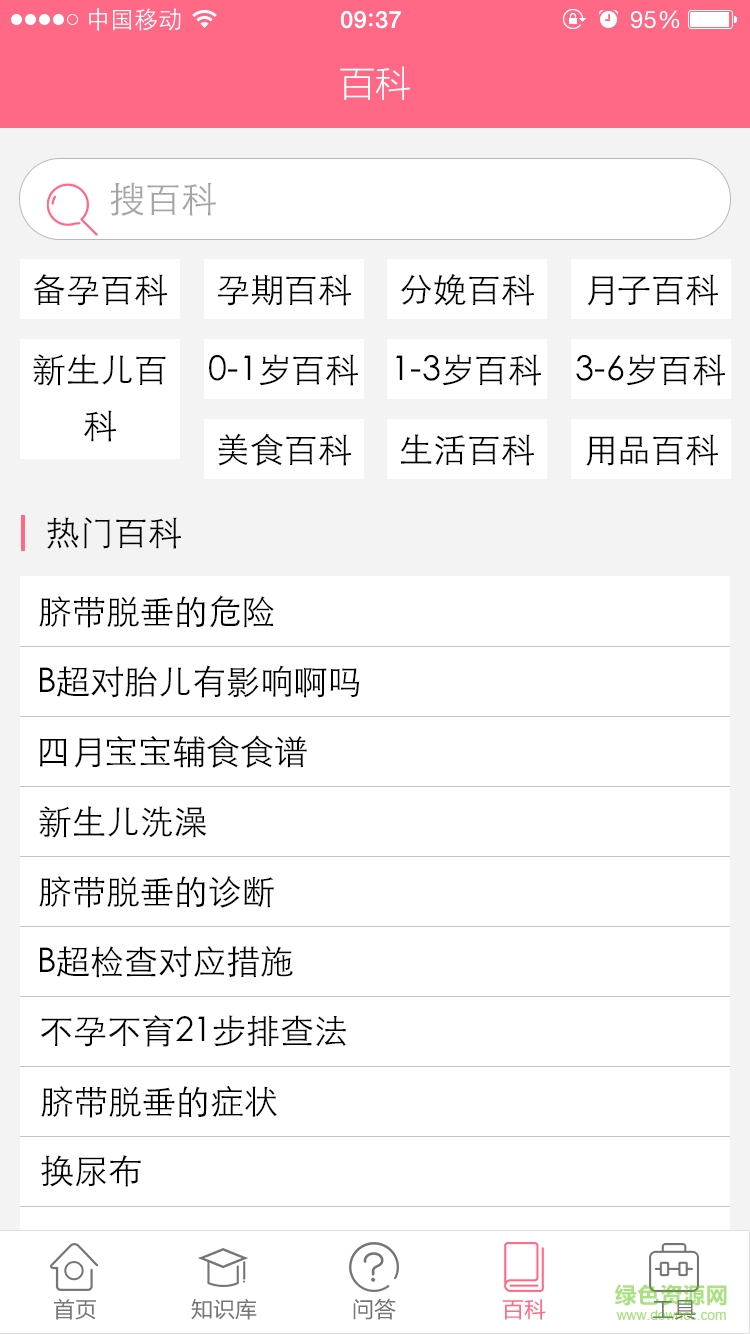Switch to the 百科 tab at bottom
The image size is (750, 1334).
tap(524, 1280)
